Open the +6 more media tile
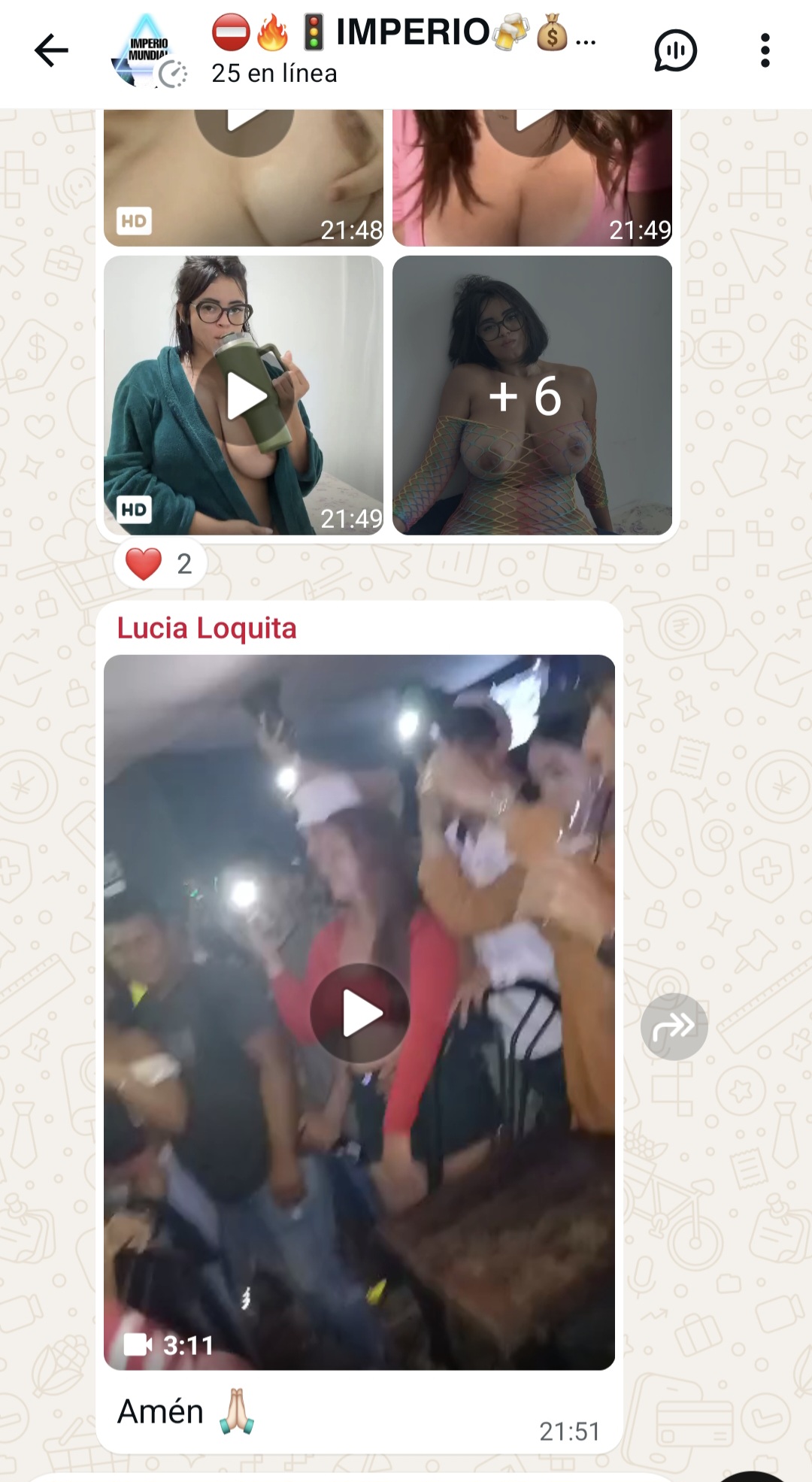Viewport: 812px width, 1482px height. [x=532, y=396]
